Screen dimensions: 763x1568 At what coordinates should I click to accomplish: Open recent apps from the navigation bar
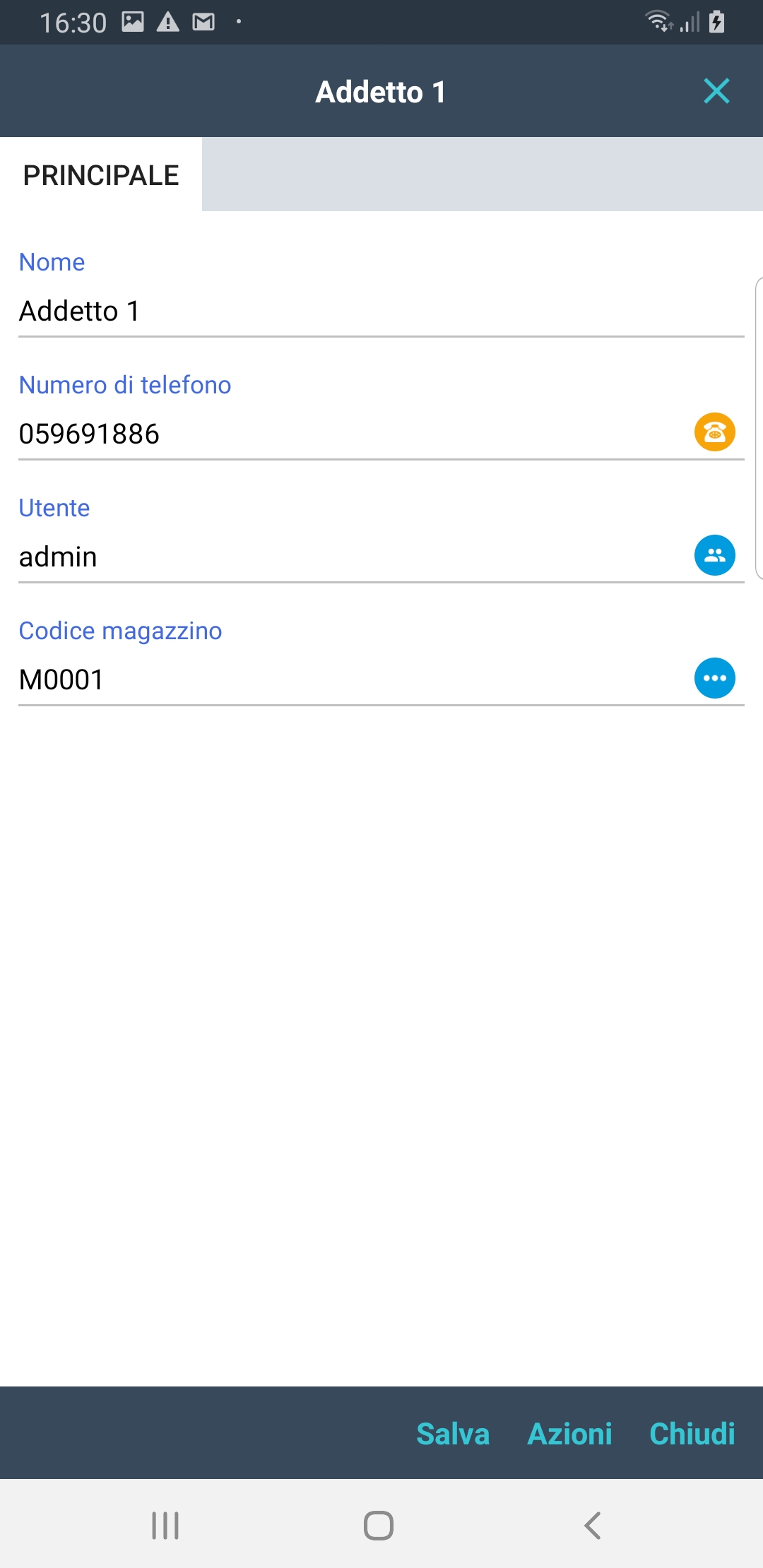pos(165,1526)
